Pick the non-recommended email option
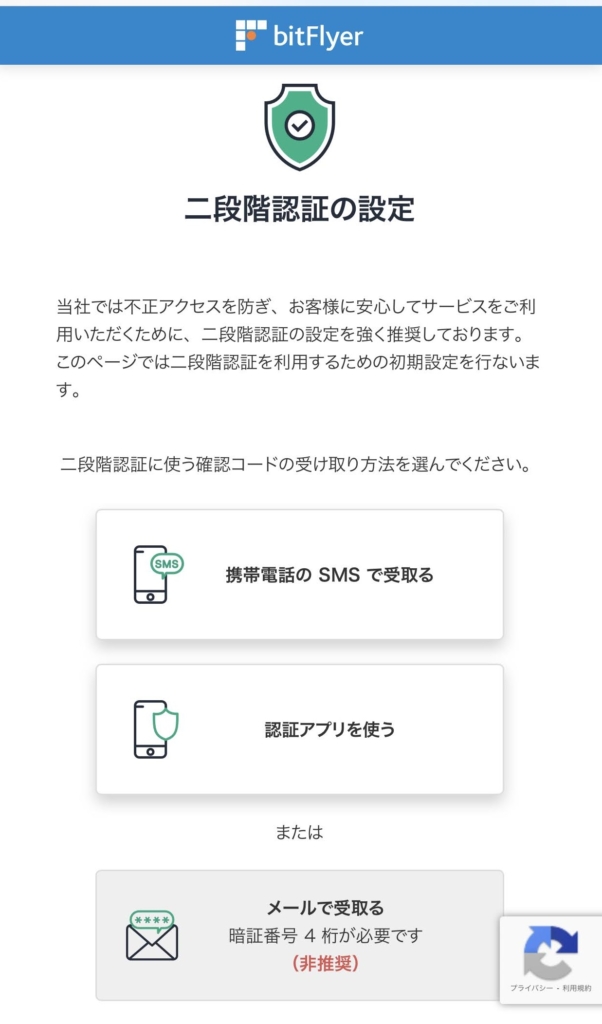602x1024 pixels. click(300, 935)
